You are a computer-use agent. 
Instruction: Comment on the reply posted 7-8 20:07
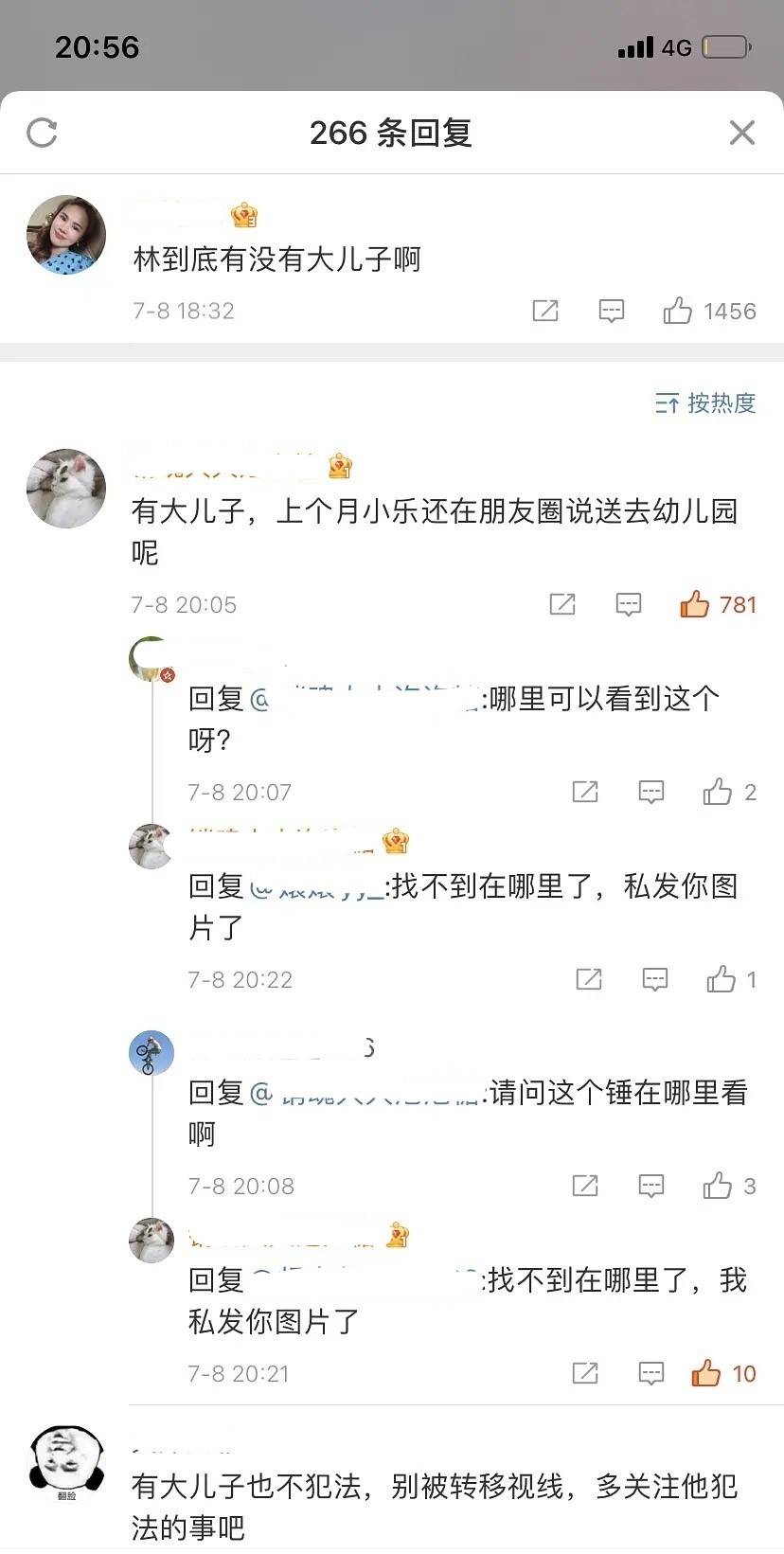pyautogui.click(x=651, y=792)
